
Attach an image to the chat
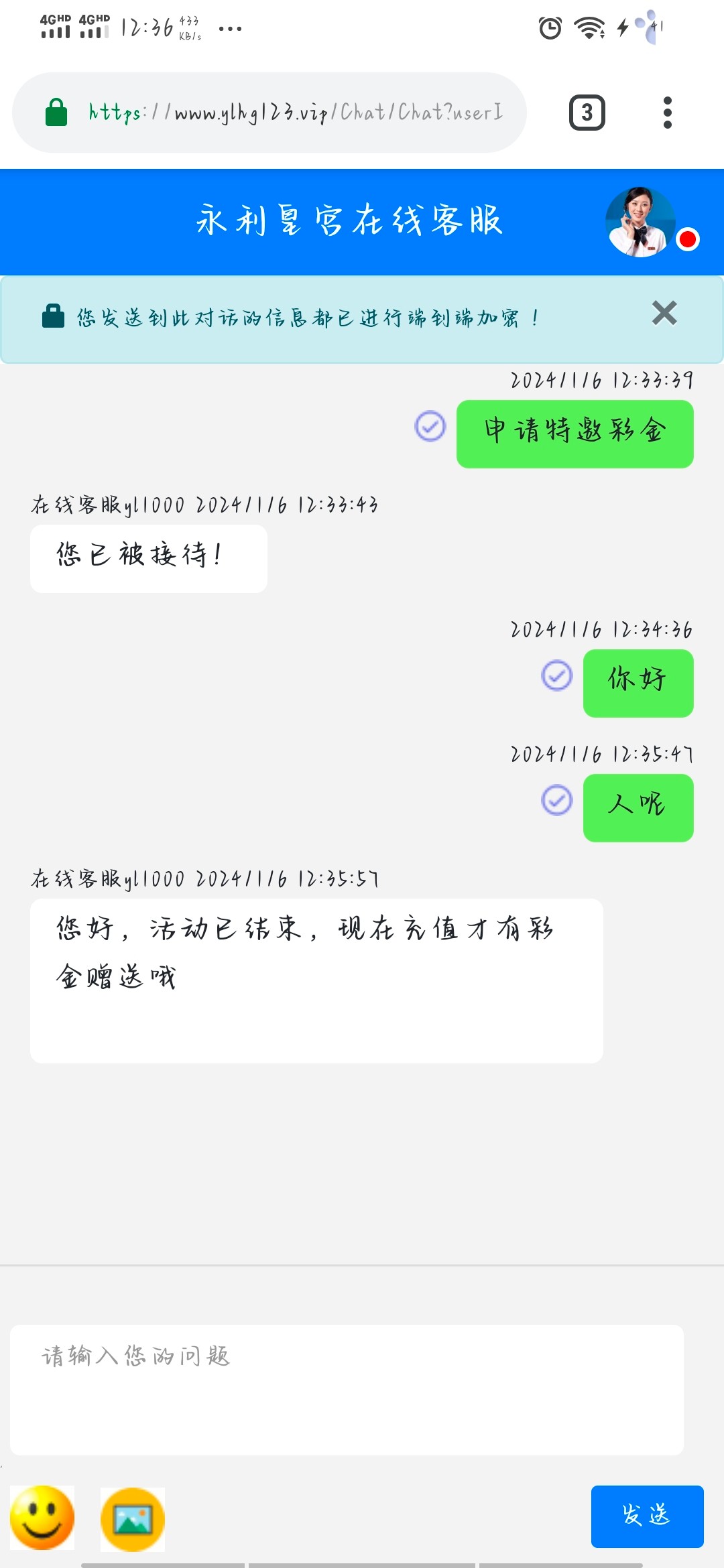pos(133,1519)
